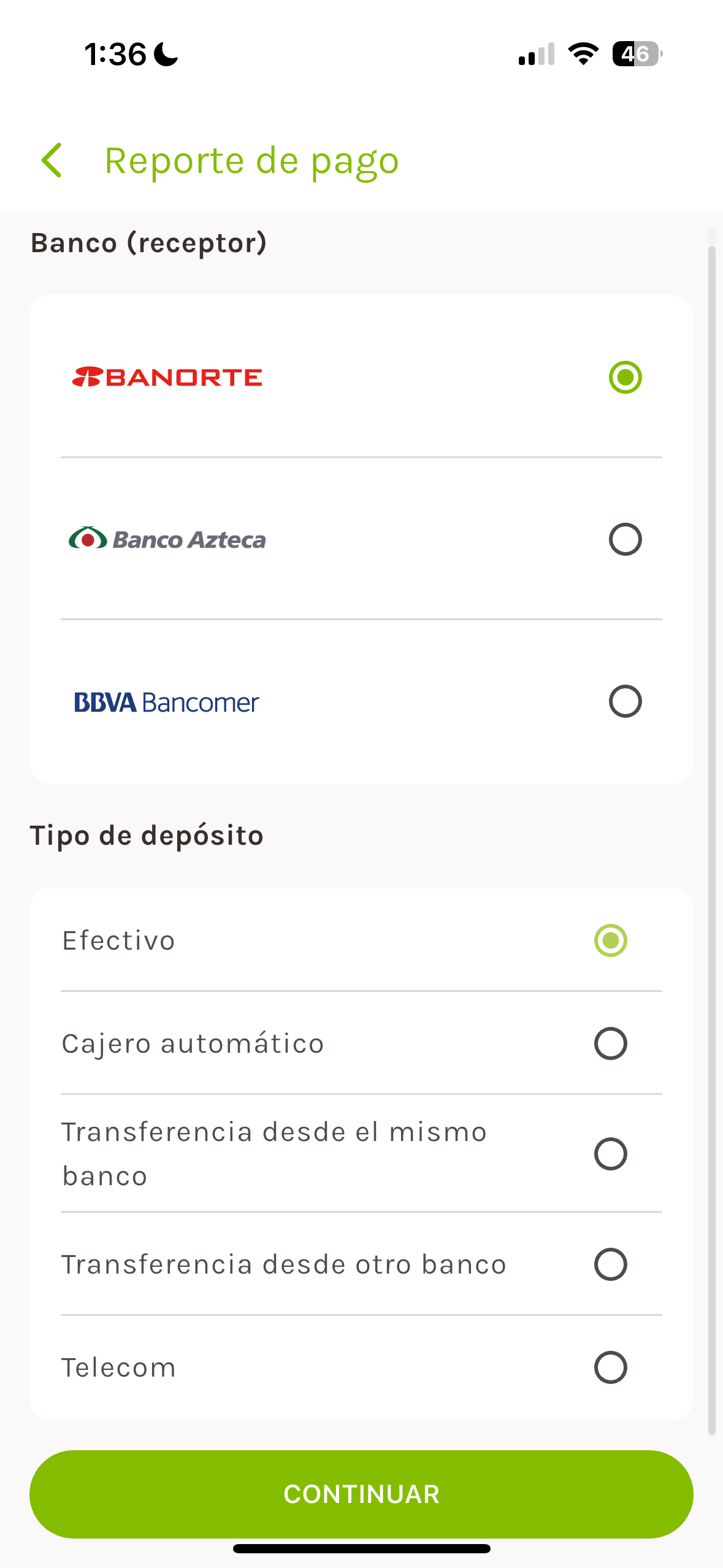Pick Transferencia desde otro banco option
Screen dimensions: 723x1568
coord(361,1264)
